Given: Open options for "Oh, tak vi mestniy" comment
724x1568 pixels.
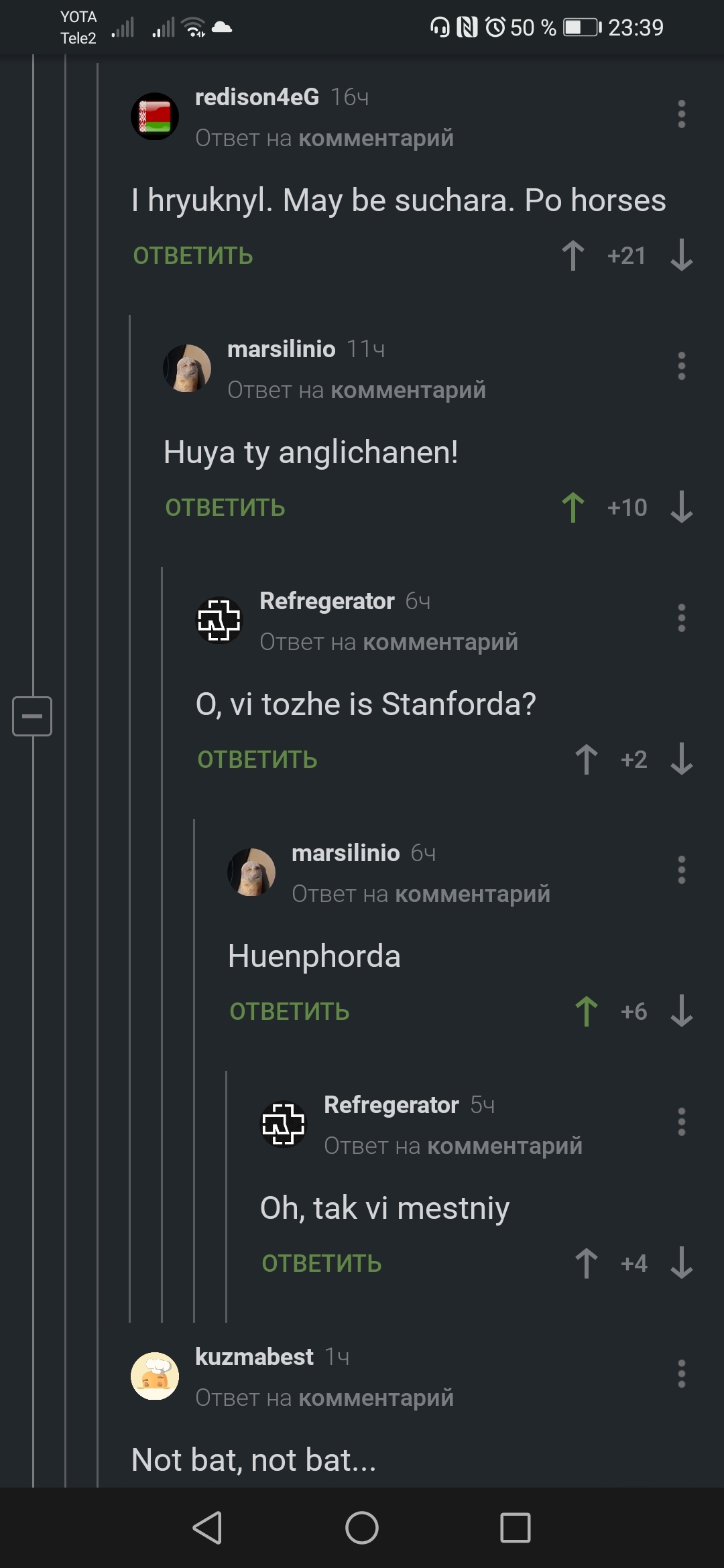Looking at the screenshot, I should [682, 1122].
